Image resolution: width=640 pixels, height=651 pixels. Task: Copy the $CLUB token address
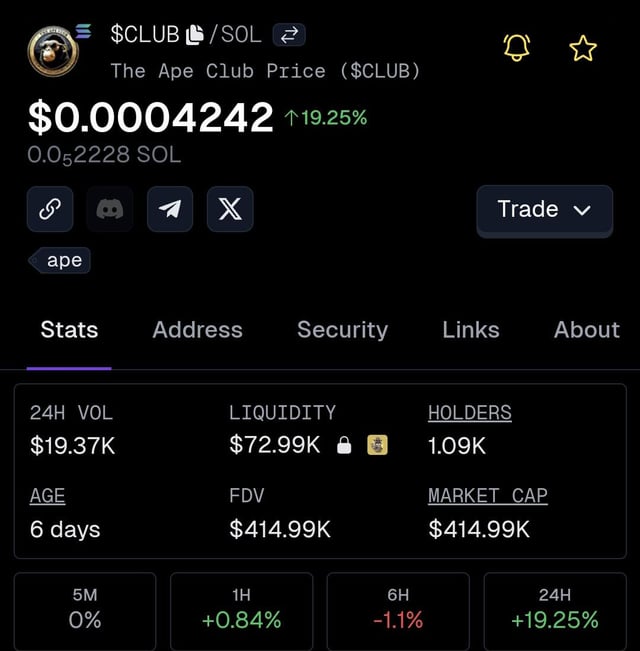(196, 35)
